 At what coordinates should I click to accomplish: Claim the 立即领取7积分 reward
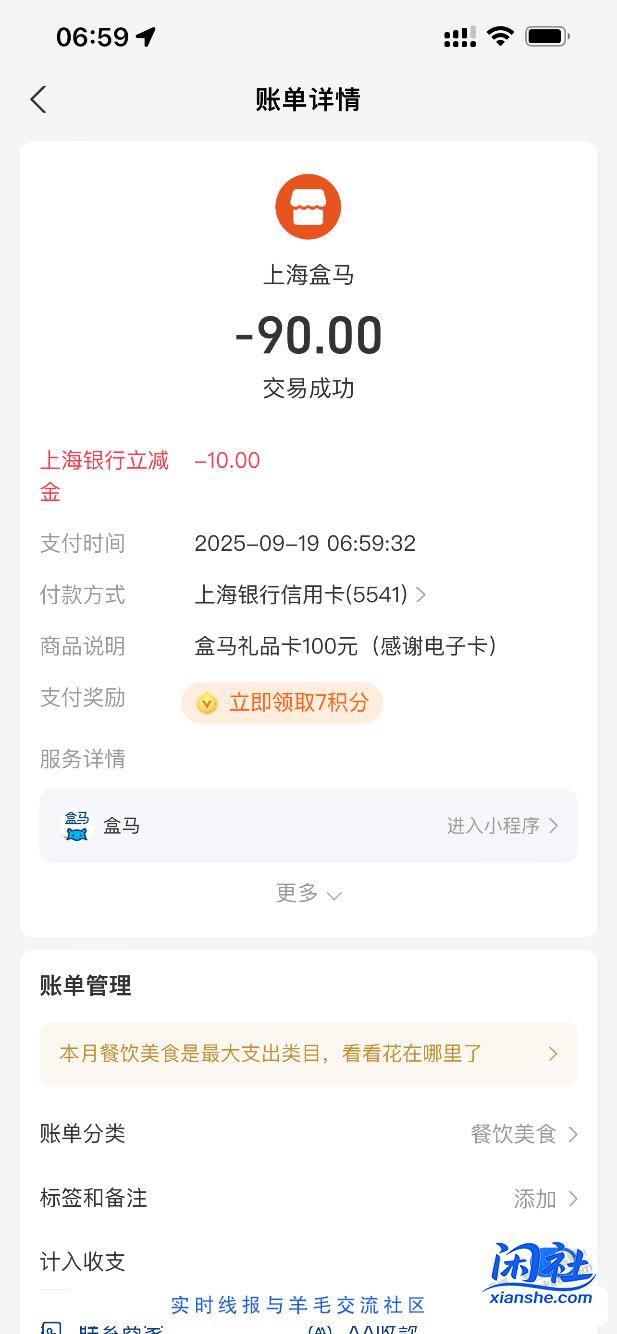pyautogui.click(x=282, y=703)
